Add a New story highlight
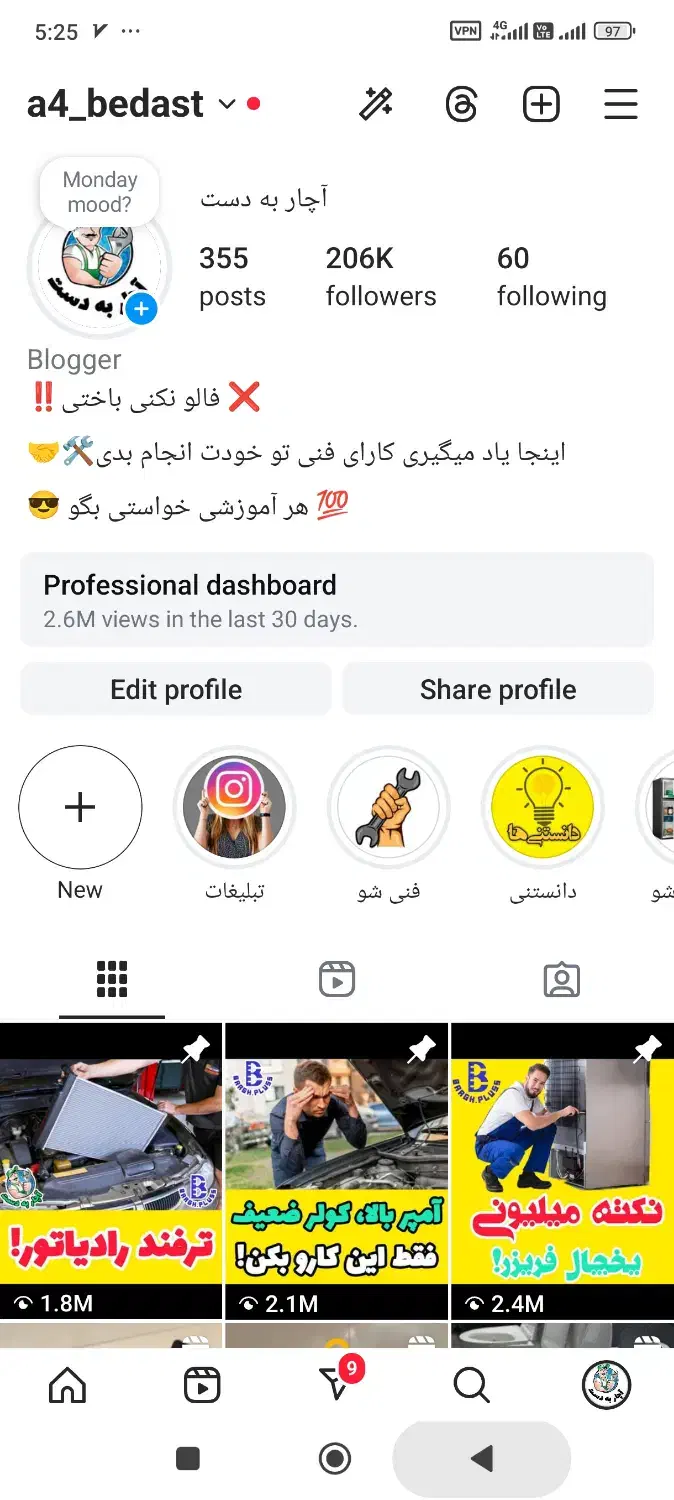674x1500 pixels. (x=80, y=807)
